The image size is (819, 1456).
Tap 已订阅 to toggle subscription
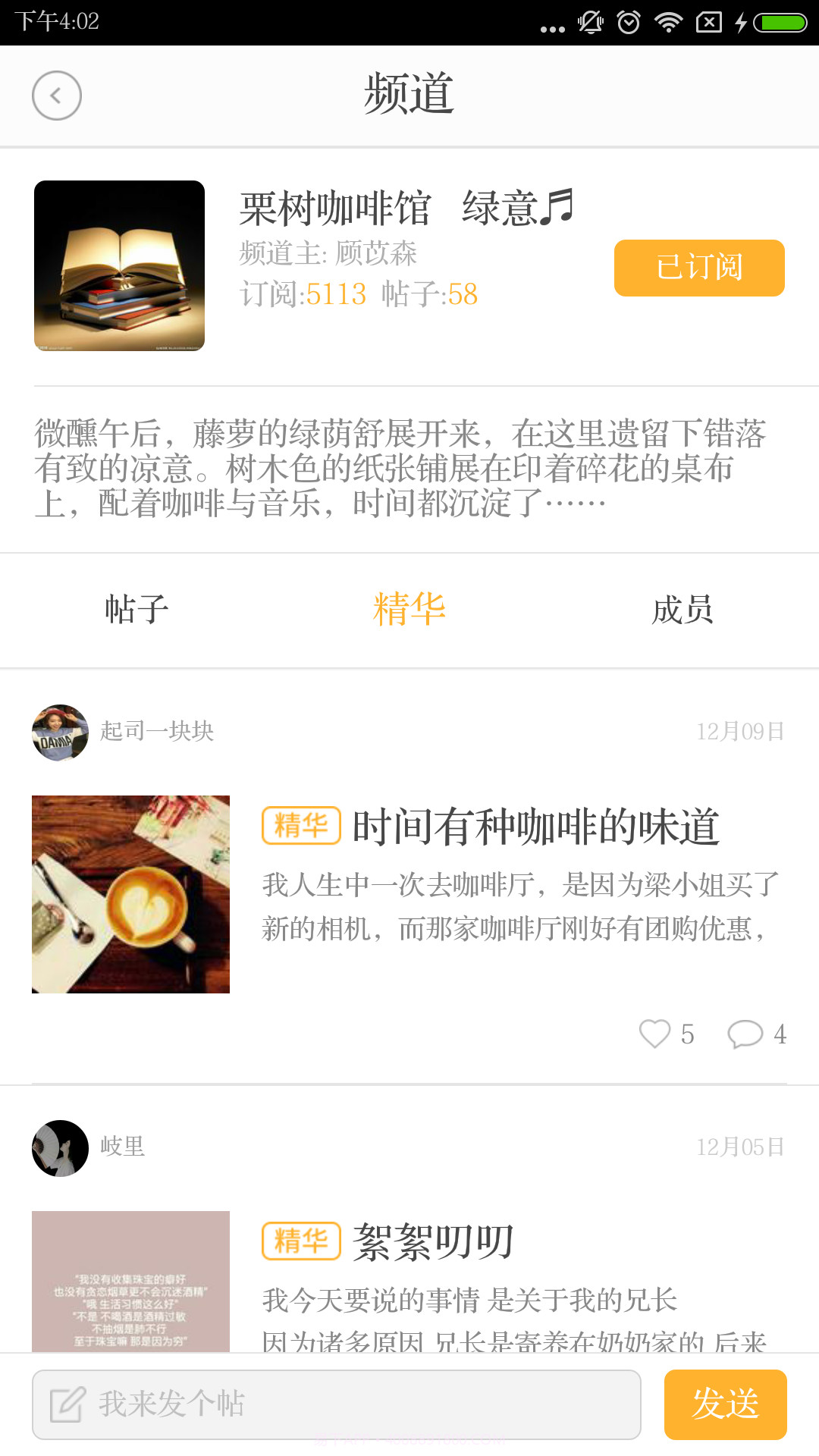[x=699, y=268]
